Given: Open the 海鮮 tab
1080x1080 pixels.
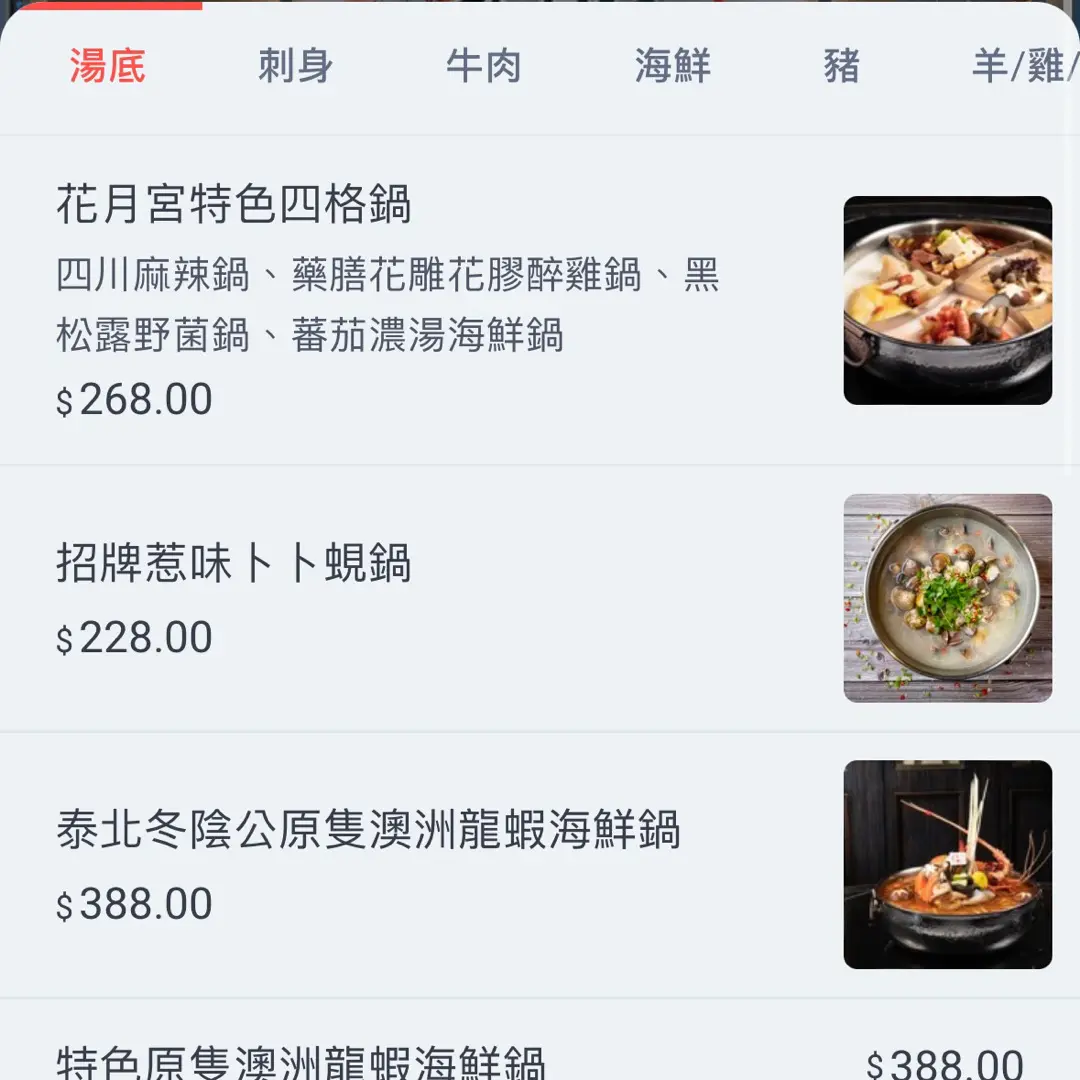Looking at the screenshot, I should point(672,67).
